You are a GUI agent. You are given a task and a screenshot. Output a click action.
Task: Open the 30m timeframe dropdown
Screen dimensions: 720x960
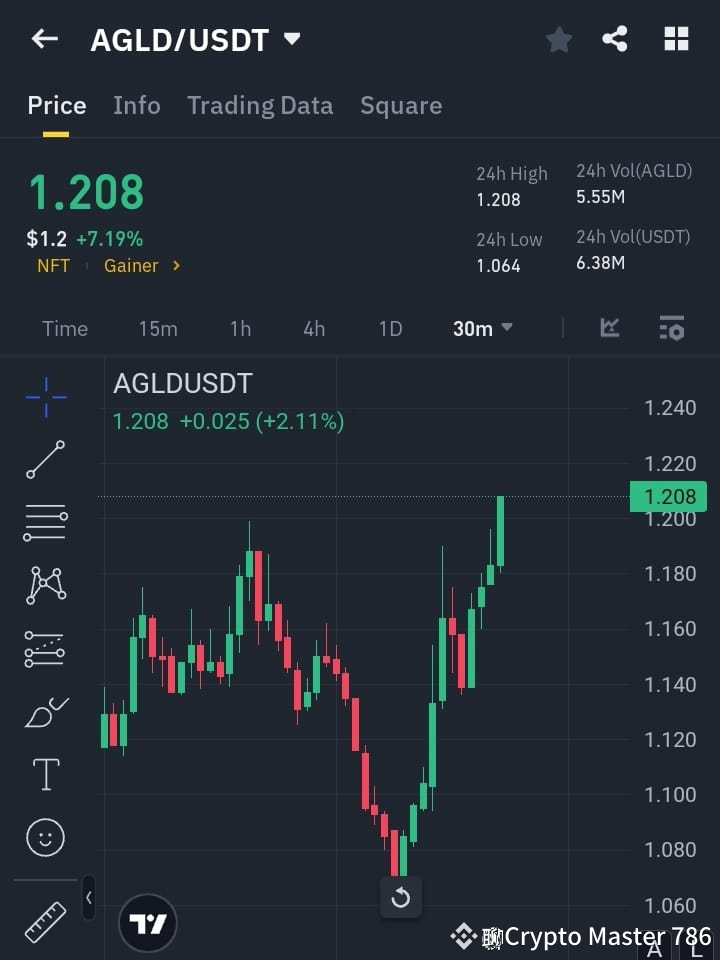tap(482, 328)
